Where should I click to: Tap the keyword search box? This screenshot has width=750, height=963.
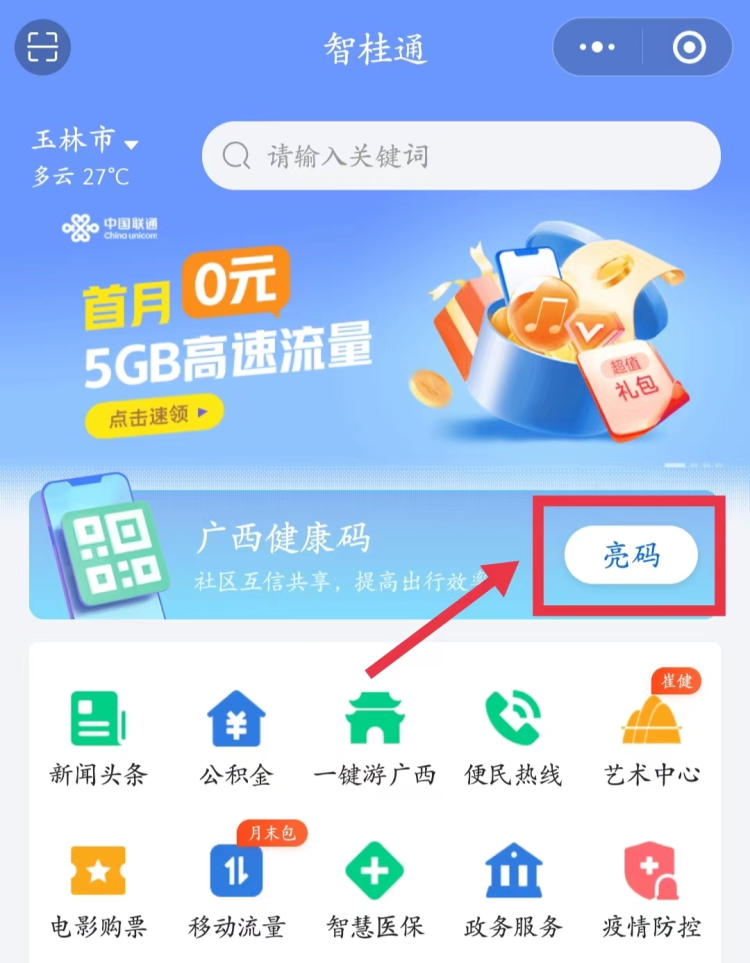(461, 156)
